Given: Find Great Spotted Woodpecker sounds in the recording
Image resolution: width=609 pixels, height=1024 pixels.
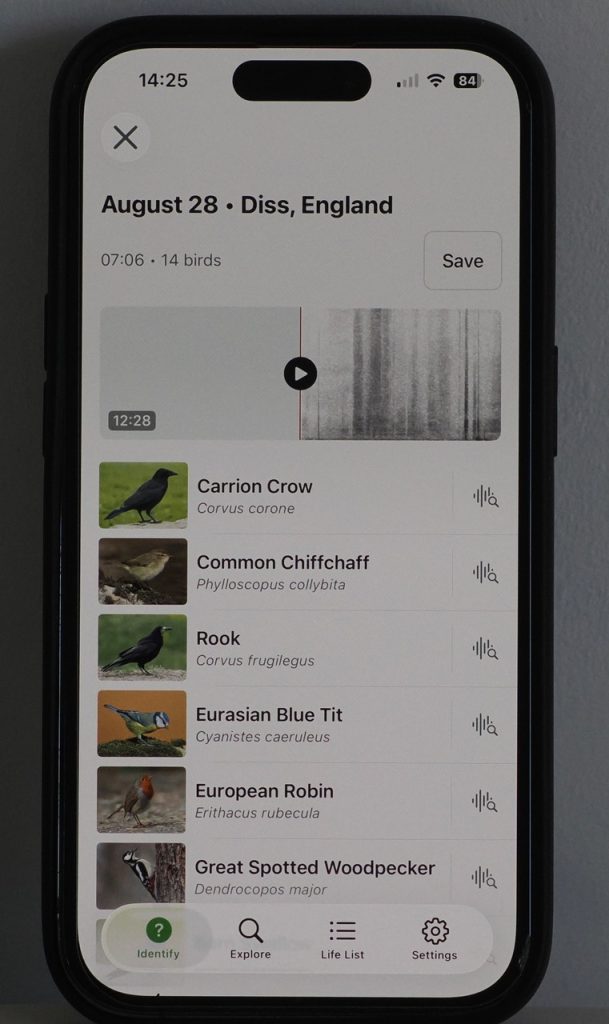Looking at the screenshot, I should point(484,878).
